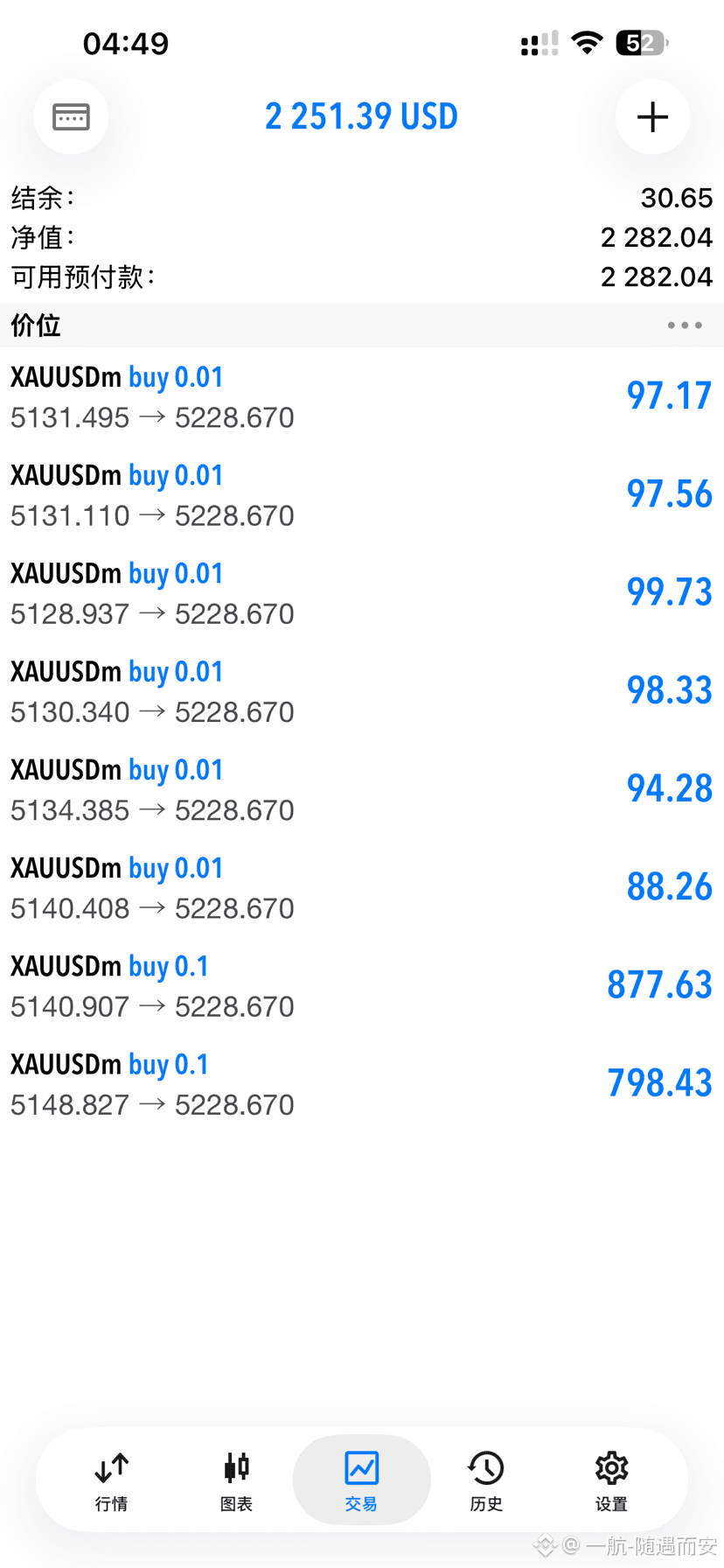Image resolution: width=724 pixels, height=1568 pixels.
Task: Open the 0.1 lot position at 5140.907
Action: tap(362, 985)
